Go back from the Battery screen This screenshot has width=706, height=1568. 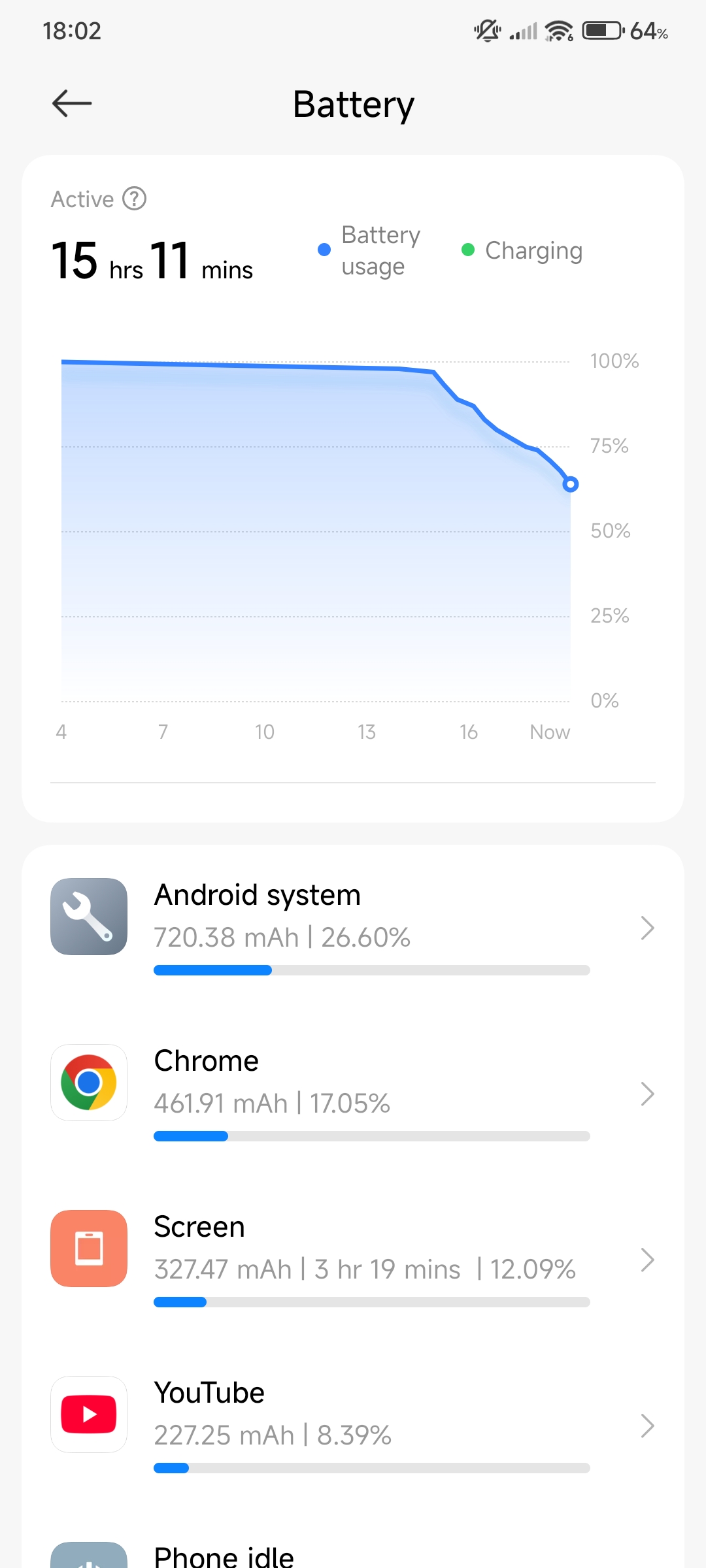72,103
